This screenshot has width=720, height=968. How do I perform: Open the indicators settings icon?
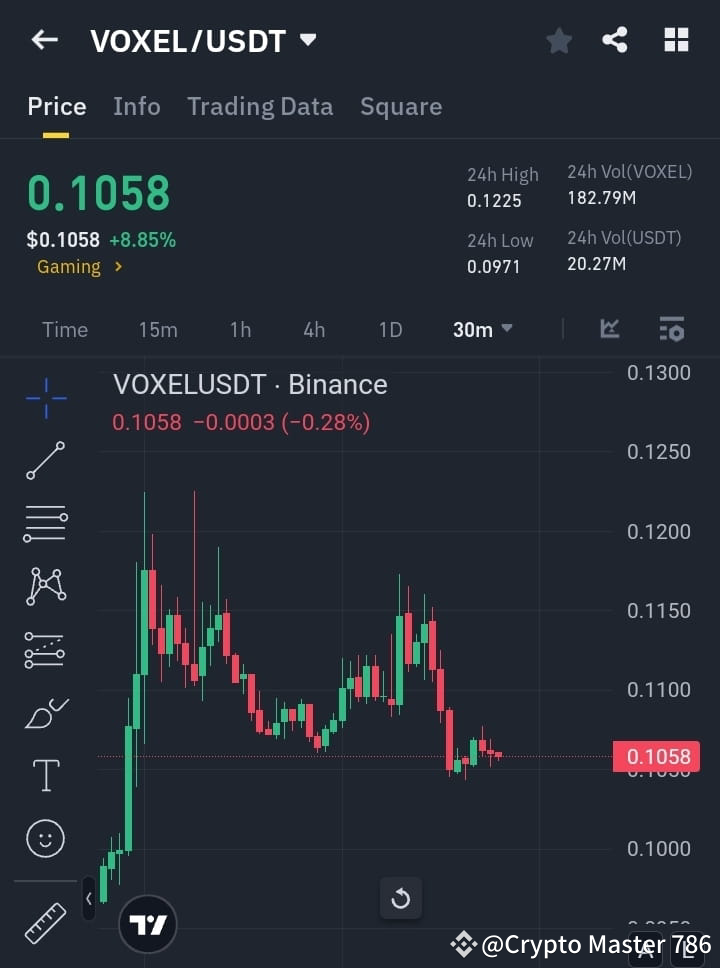tap(671, 329)
